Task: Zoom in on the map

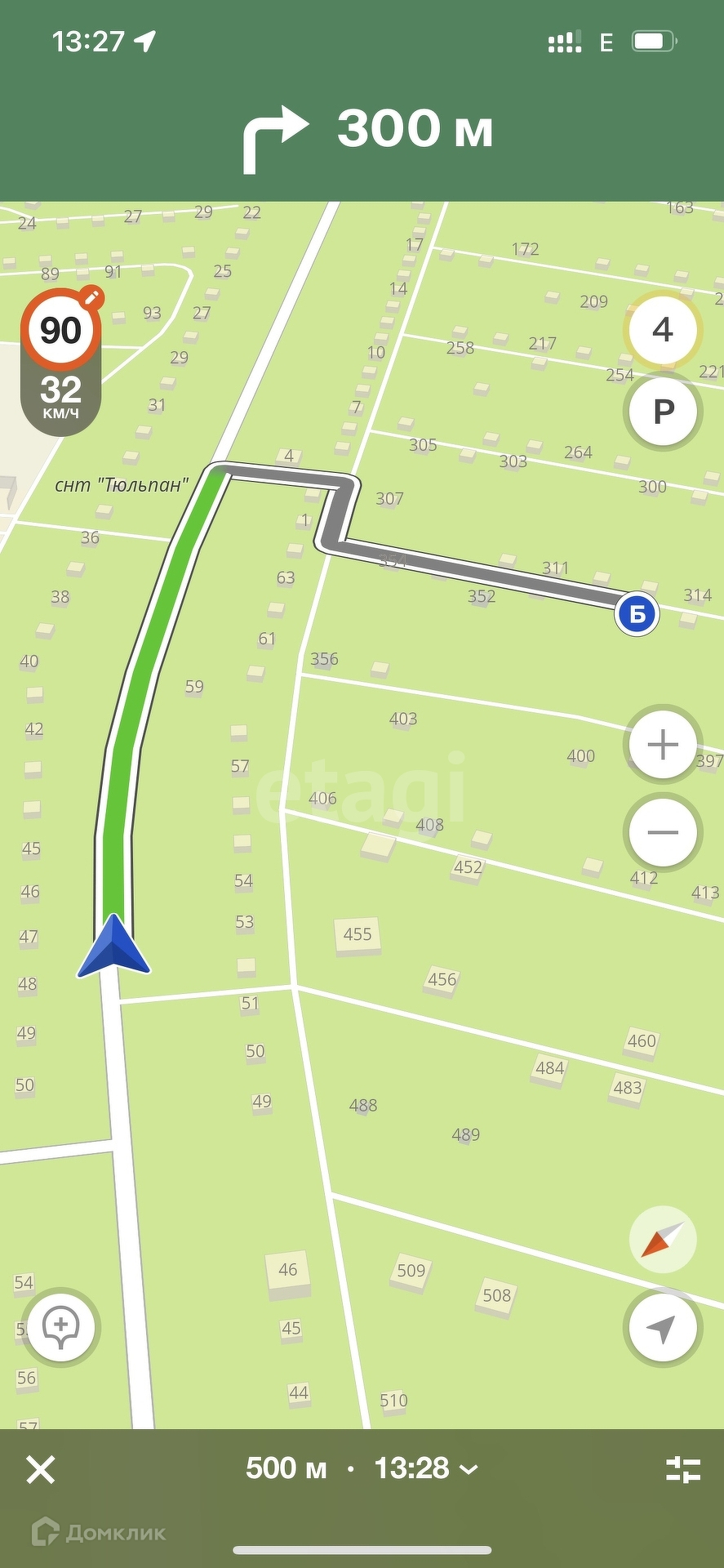Action: point(662,745)
